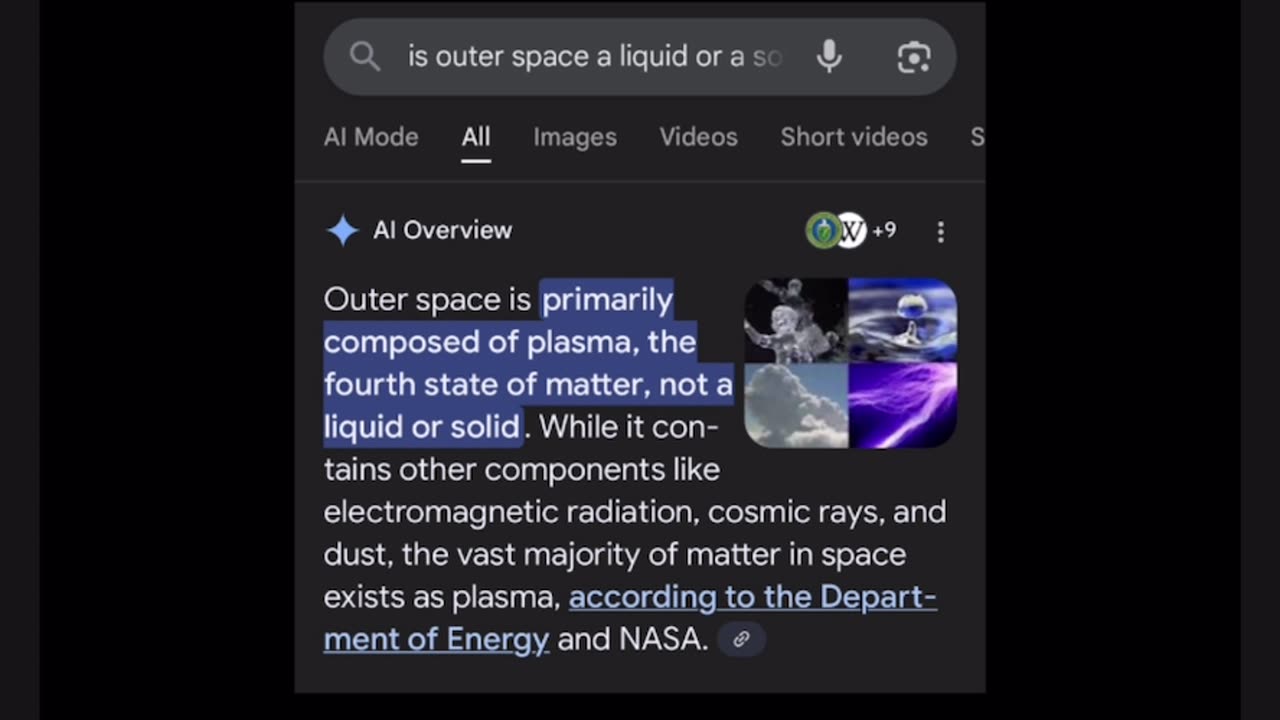Switch to the AI Mode tab
The image size is (1280, 720).
(371, 137)
